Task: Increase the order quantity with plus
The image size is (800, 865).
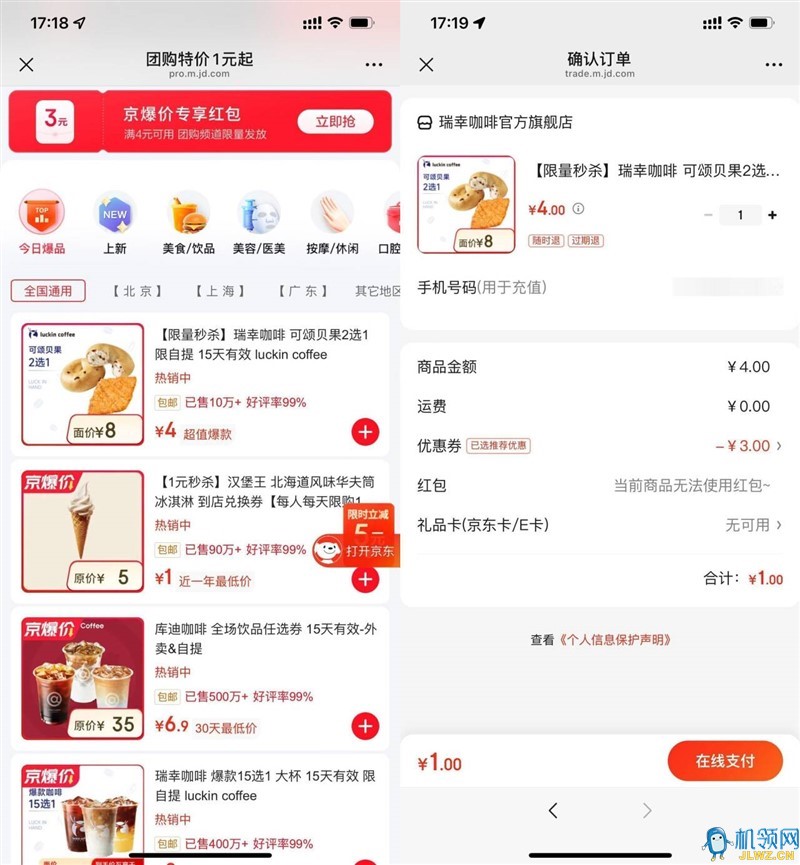Action: click(772, 215)
